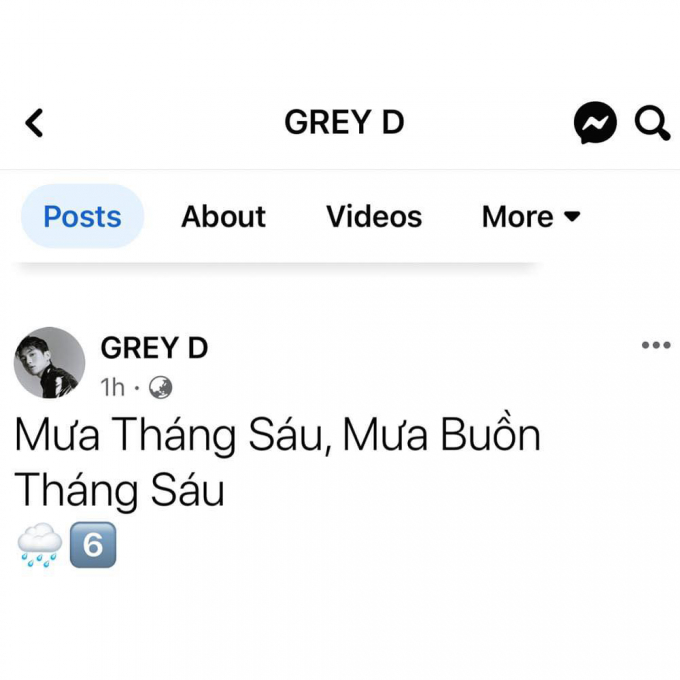Go back using the arrow
The image size is (680, 680).
(x=34, y=123)
